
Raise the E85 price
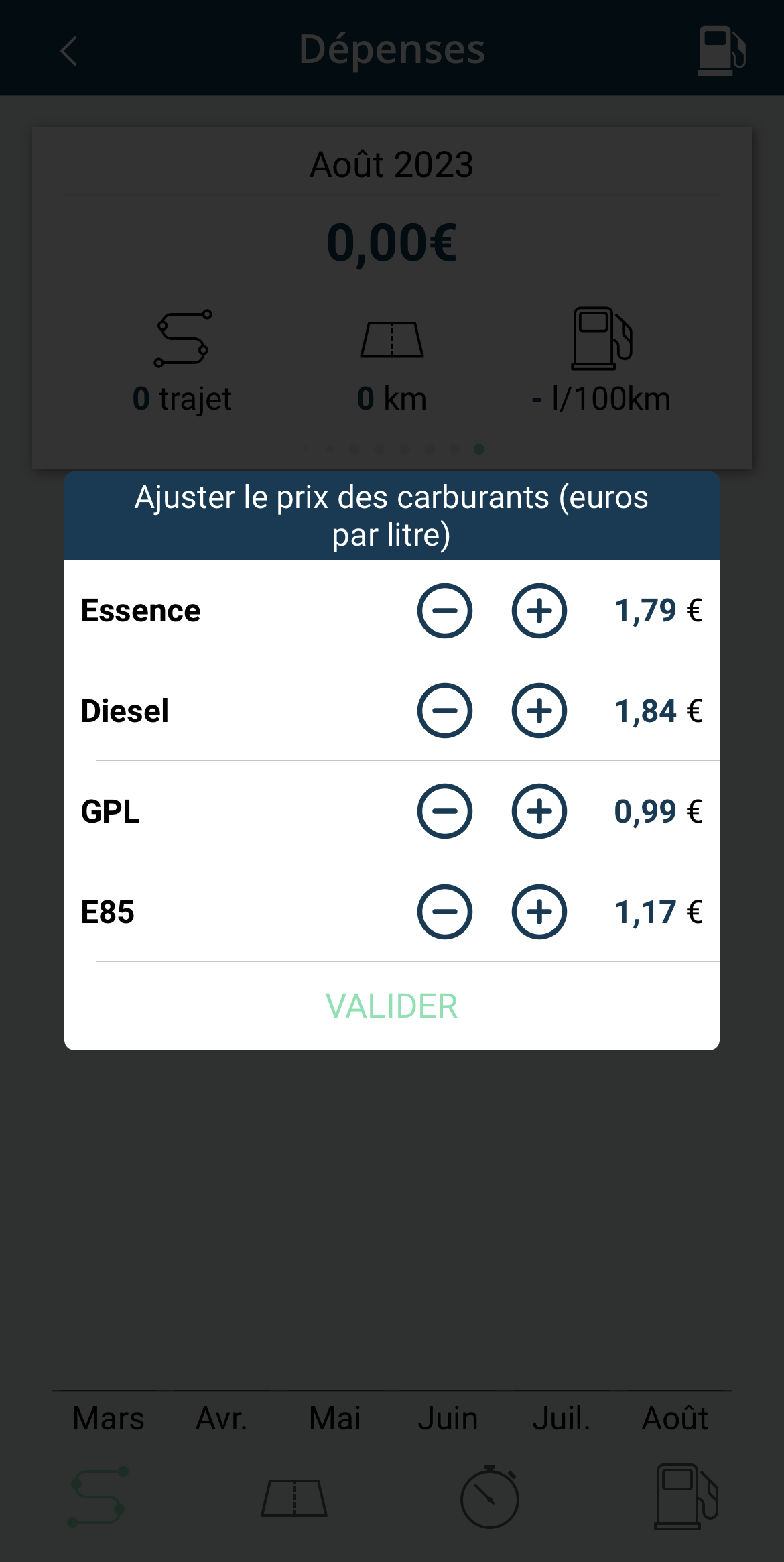pos(539,912)
